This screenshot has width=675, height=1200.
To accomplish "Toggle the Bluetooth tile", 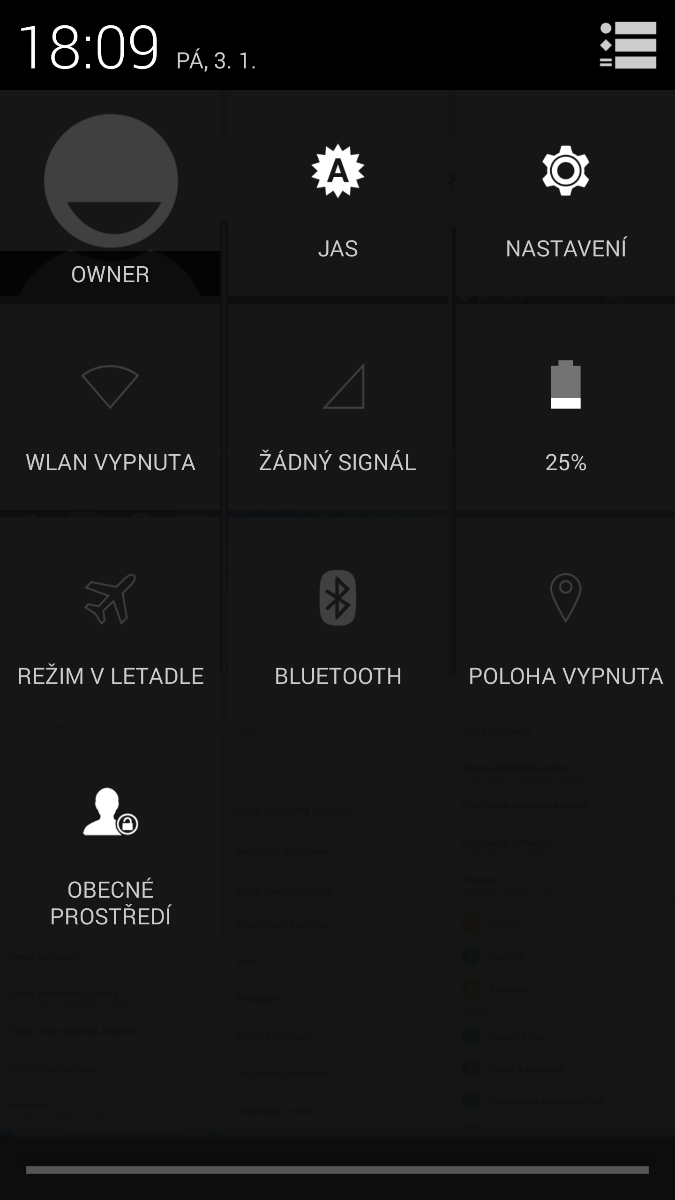I will point(338,624).
